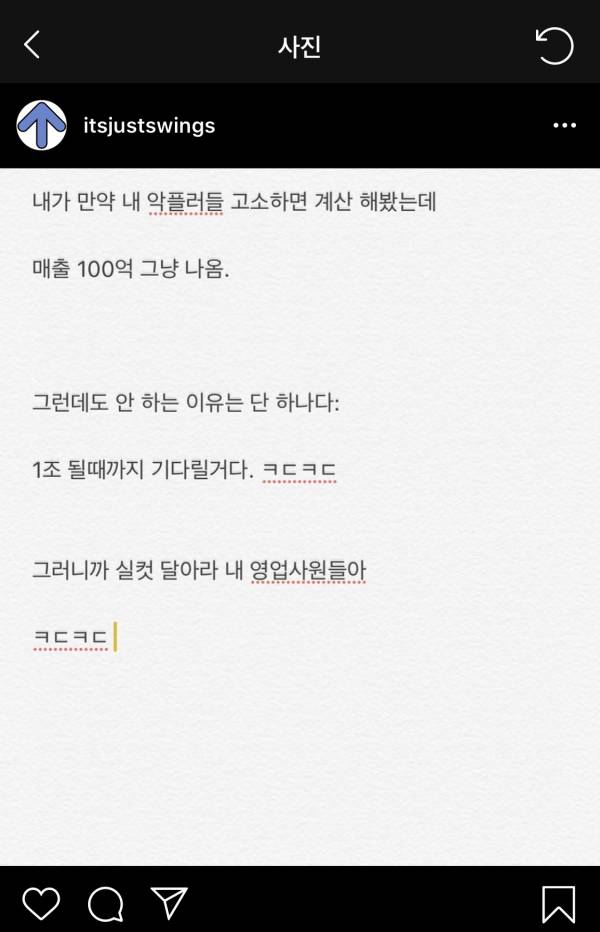Viewport: 600px width, 932px height.
Task: Bookmark this post
Action: coord(558,903)
